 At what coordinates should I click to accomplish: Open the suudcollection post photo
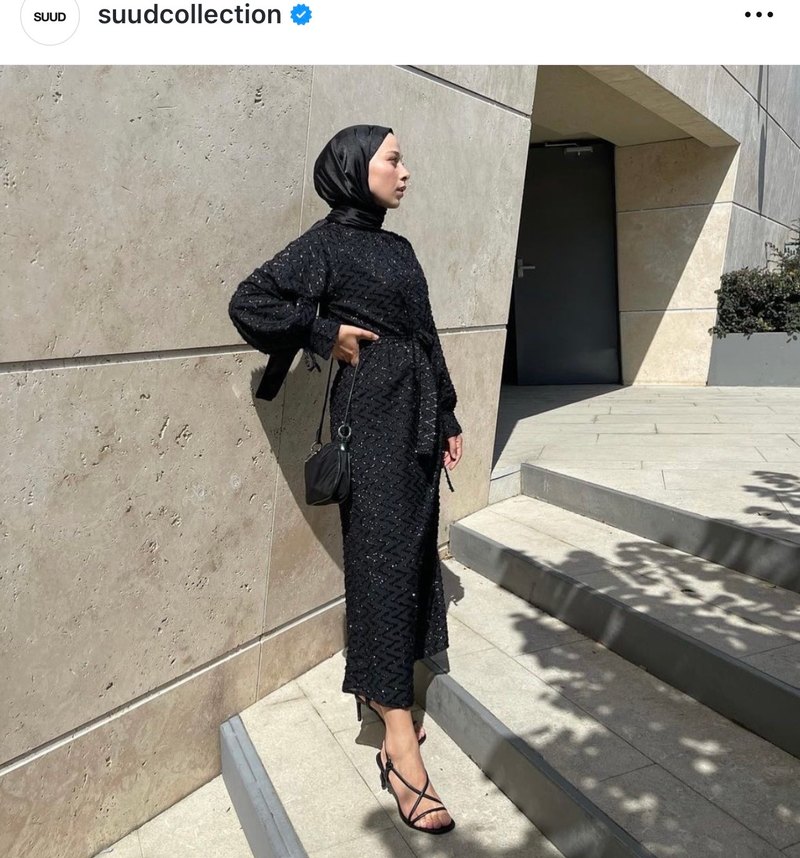400,460
